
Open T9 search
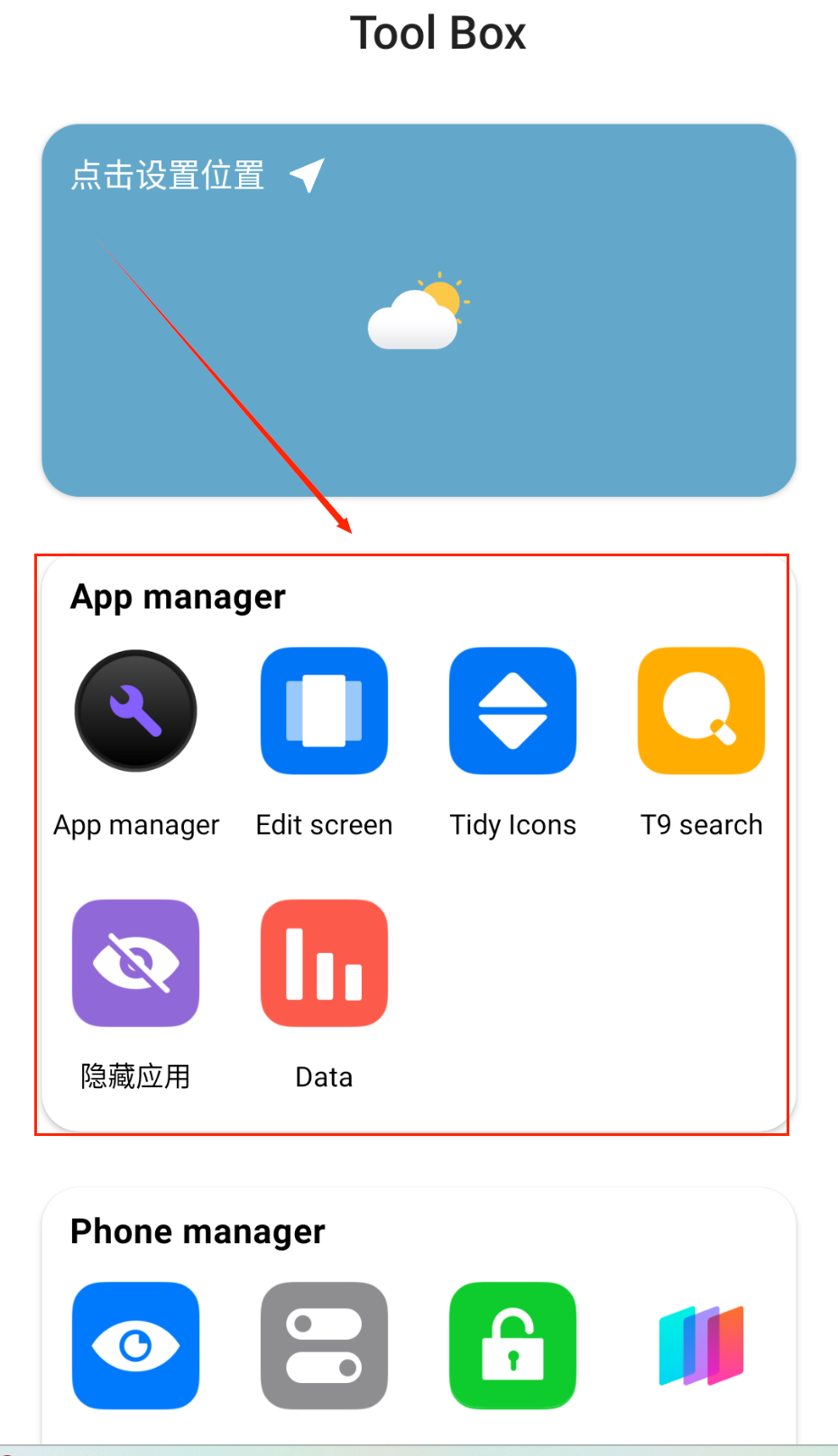701,711
